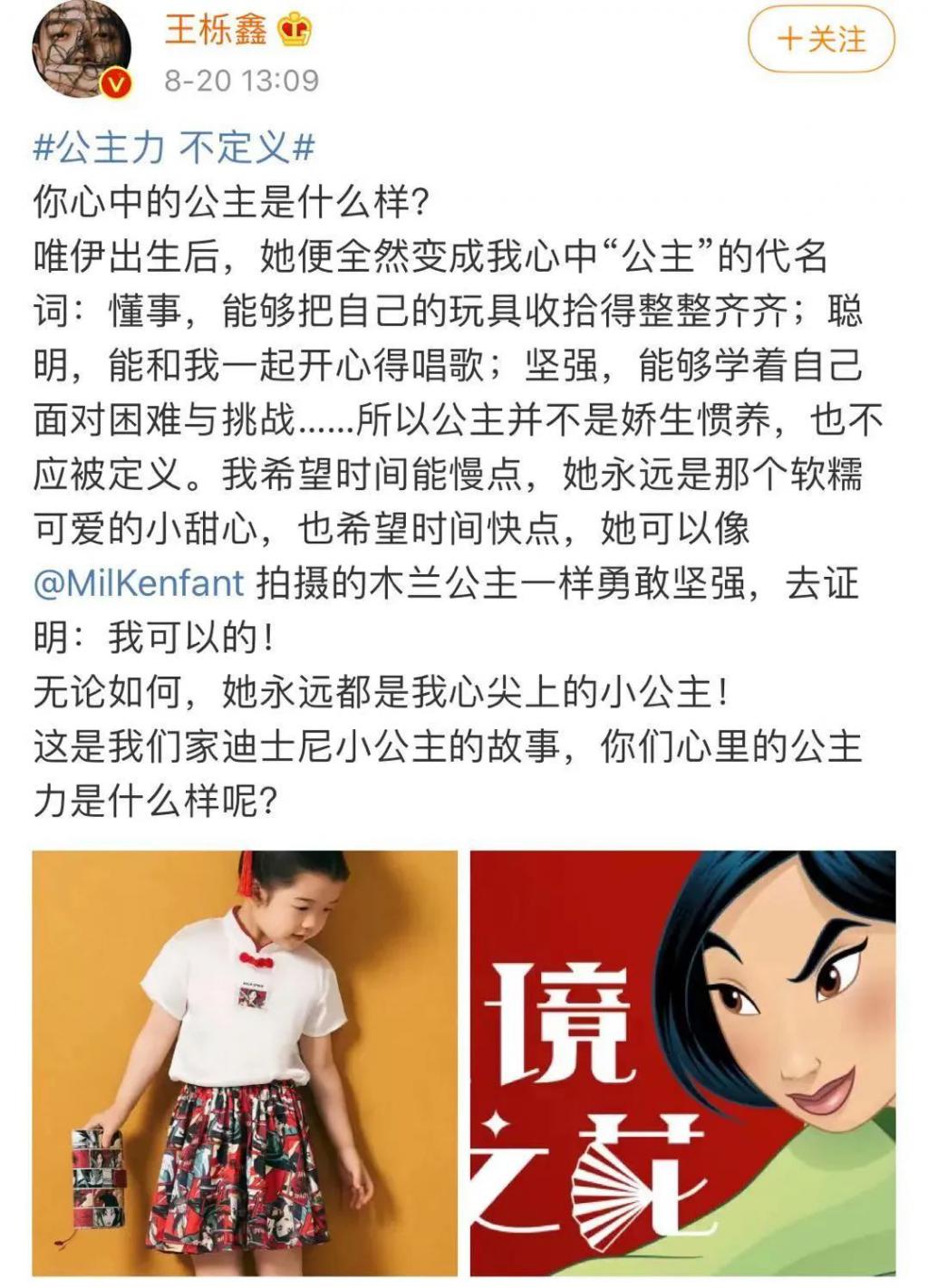This screenshot has width=928, height=1288.
Task: Follow 王栎鑫 with the 关注 button
Action: (821, 40)
